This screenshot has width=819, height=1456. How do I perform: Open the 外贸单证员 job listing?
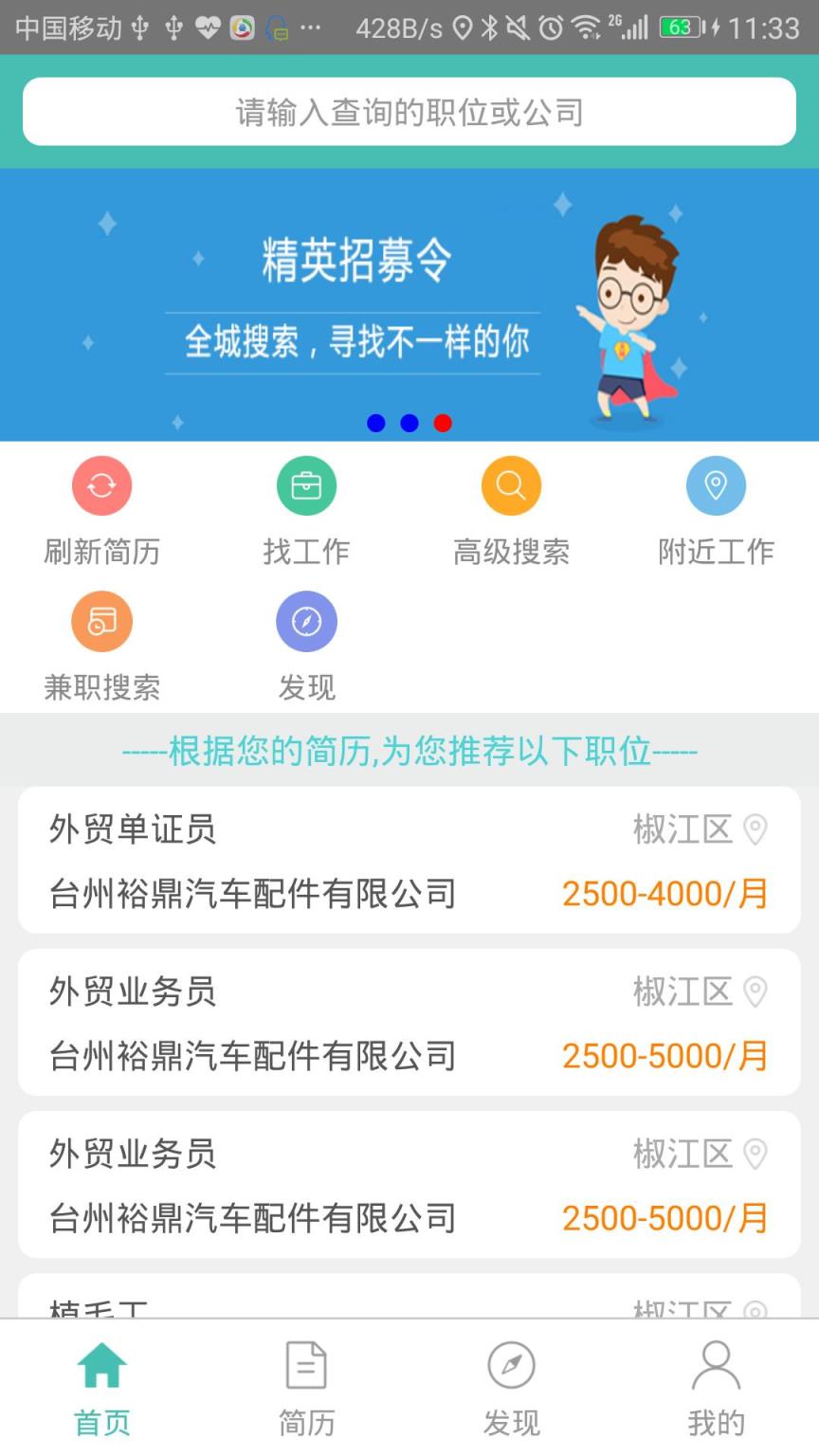click(133, 828)
